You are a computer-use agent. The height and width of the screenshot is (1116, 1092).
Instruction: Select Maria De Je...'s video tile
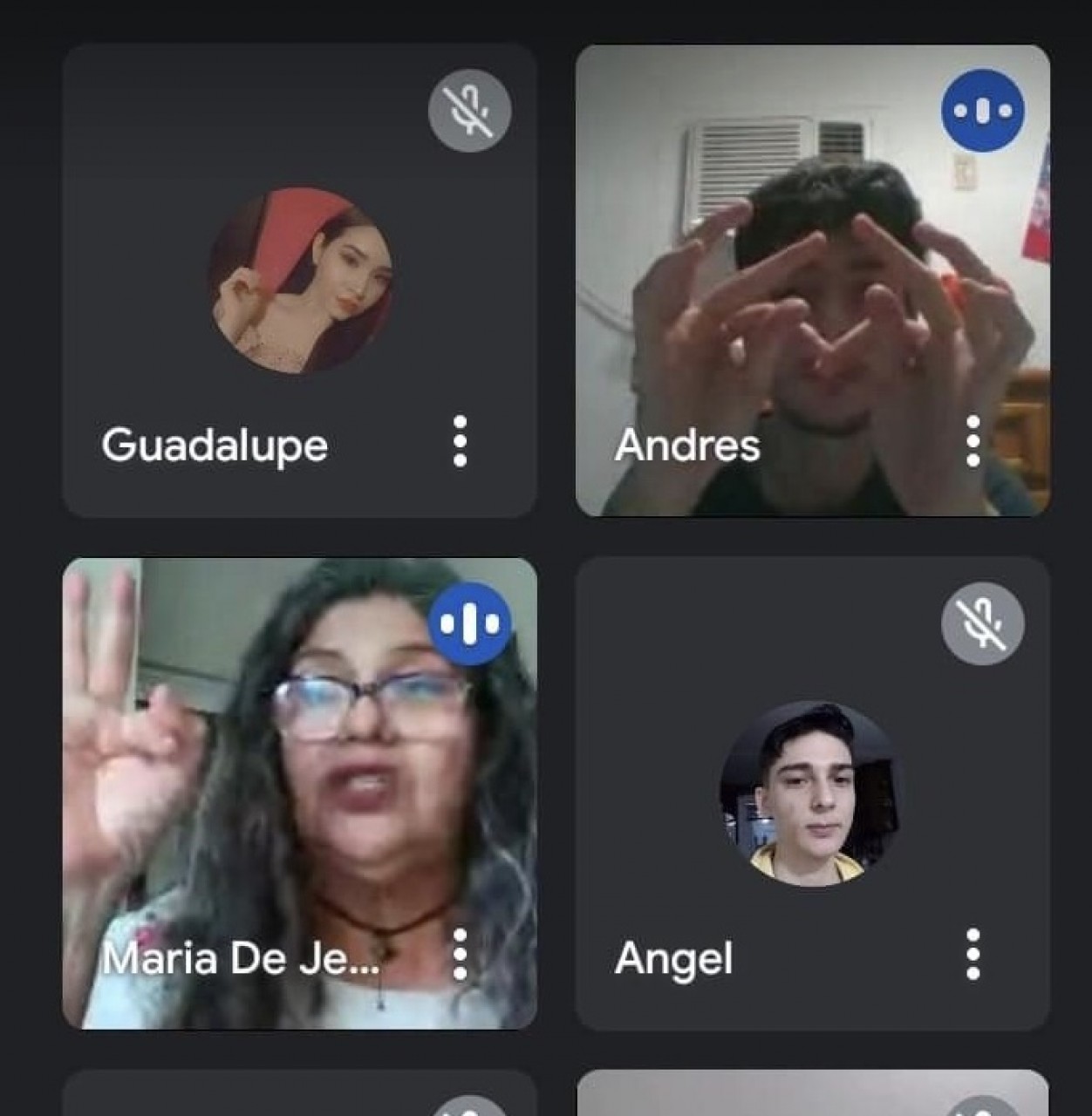pyautogui.click(x=299, y=793)
